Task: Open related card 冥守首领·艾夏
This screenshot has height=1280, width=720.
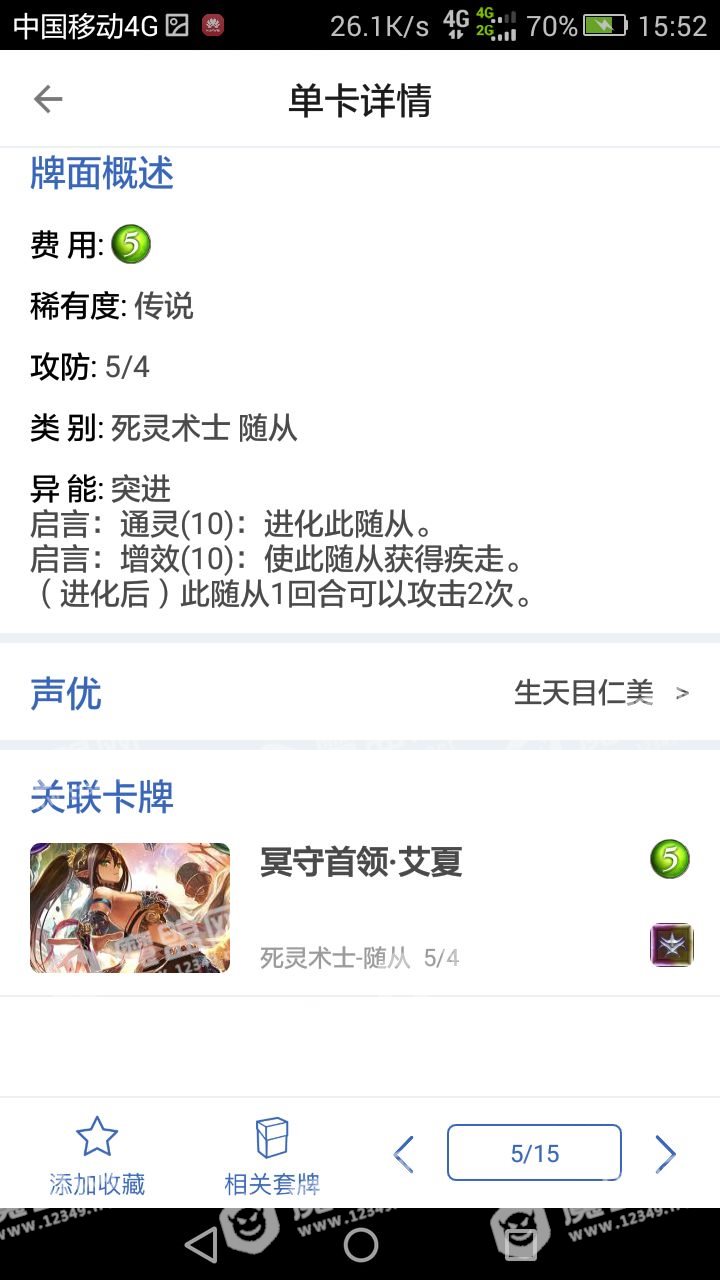Action: pos(360,908)
